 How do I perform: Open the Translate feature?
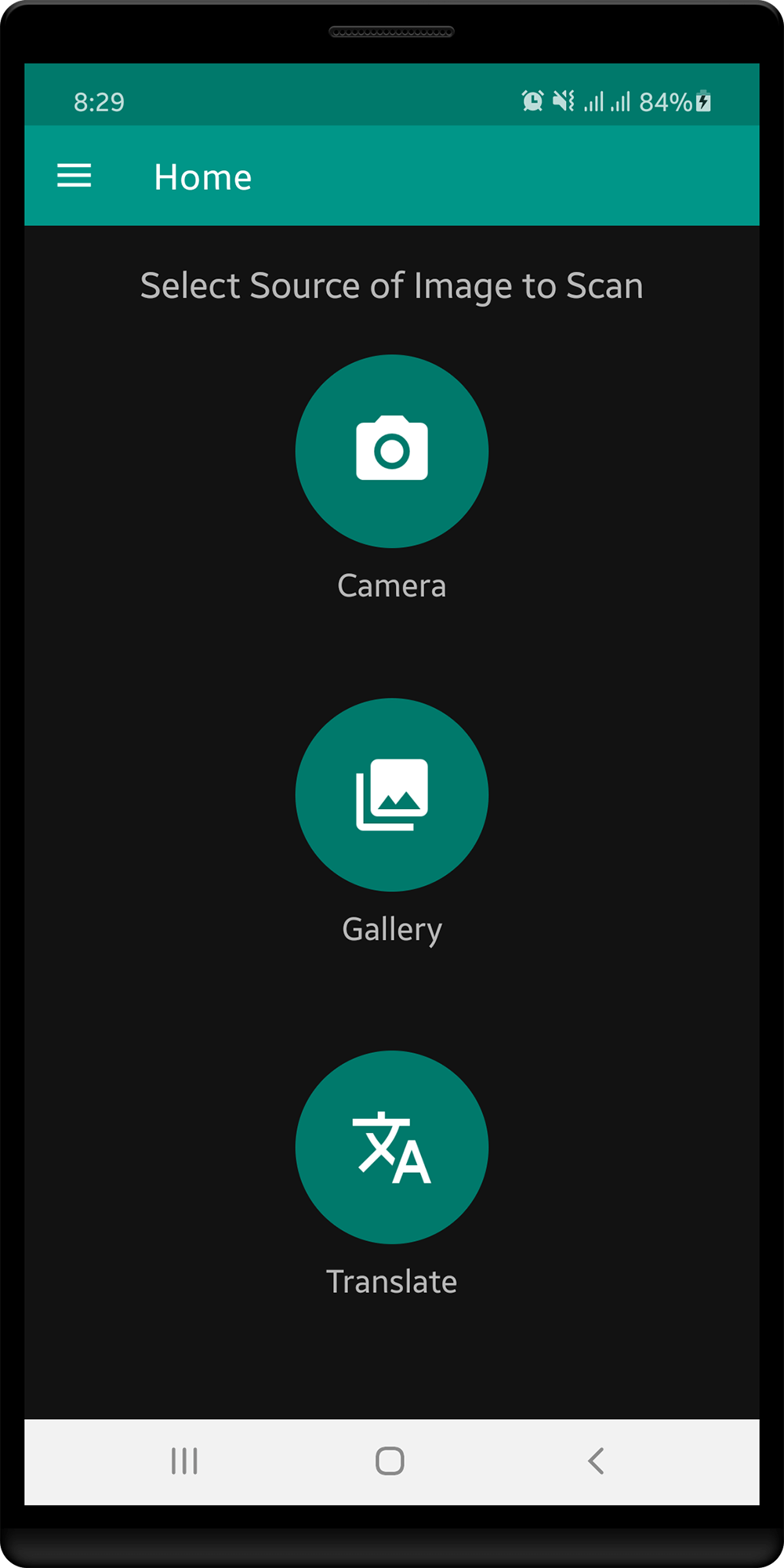coord(392,1147)
